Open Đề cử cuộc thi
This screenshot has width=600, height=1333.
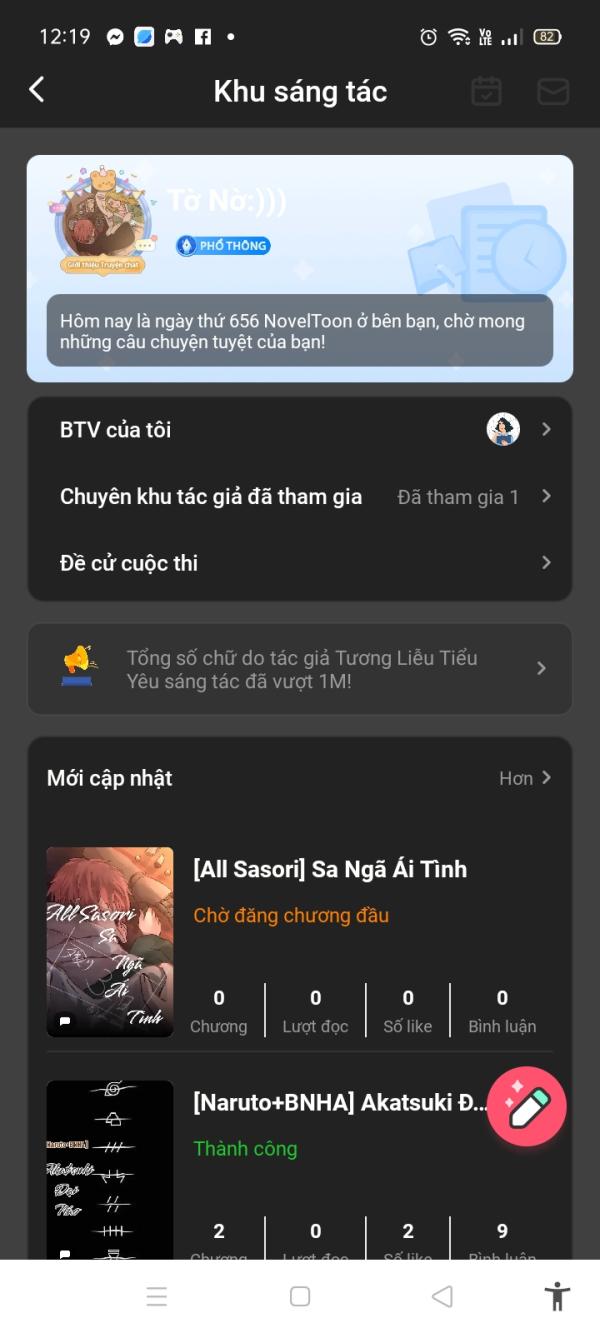[300, 563]
